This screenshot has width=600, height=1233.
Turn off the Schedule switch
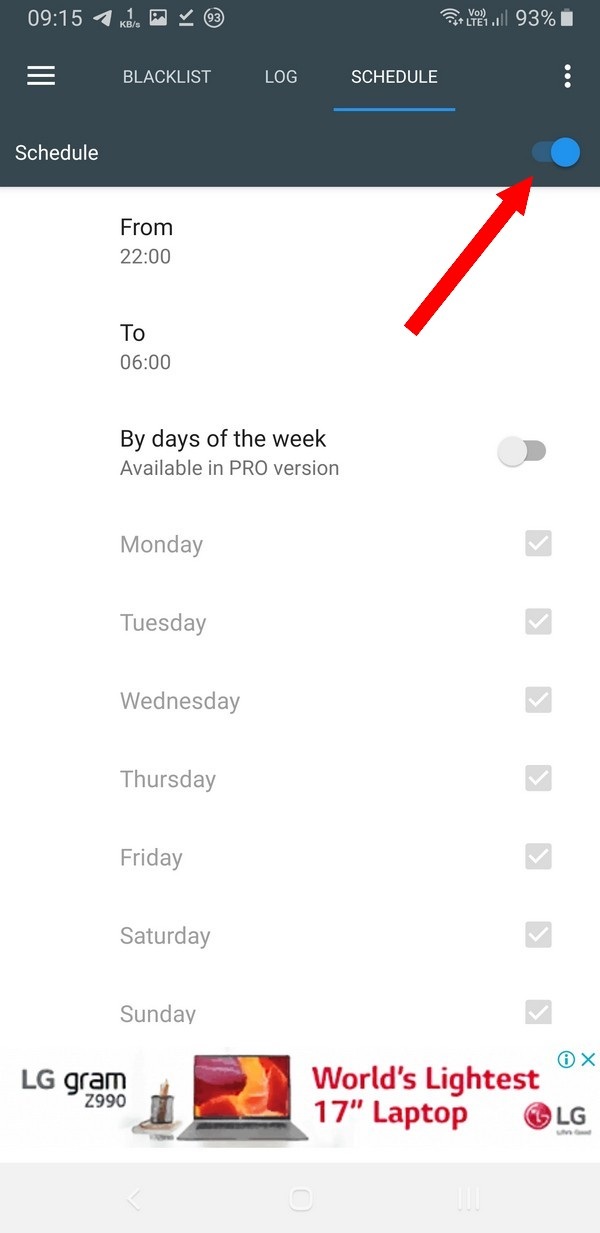click(556, 153)
